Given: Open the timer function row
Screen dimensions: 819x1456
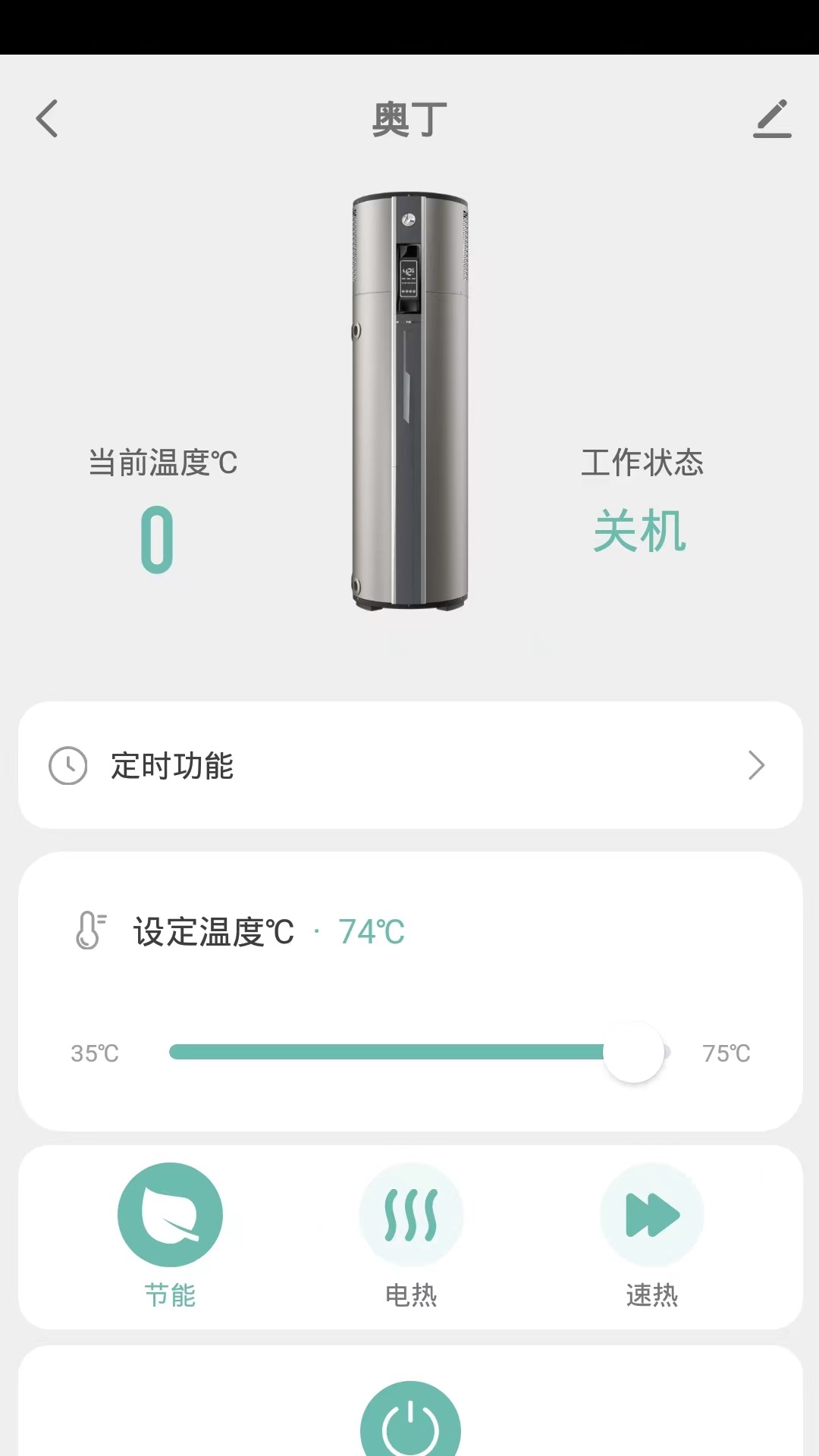Looking at the screenshot, I should (409, 766).
